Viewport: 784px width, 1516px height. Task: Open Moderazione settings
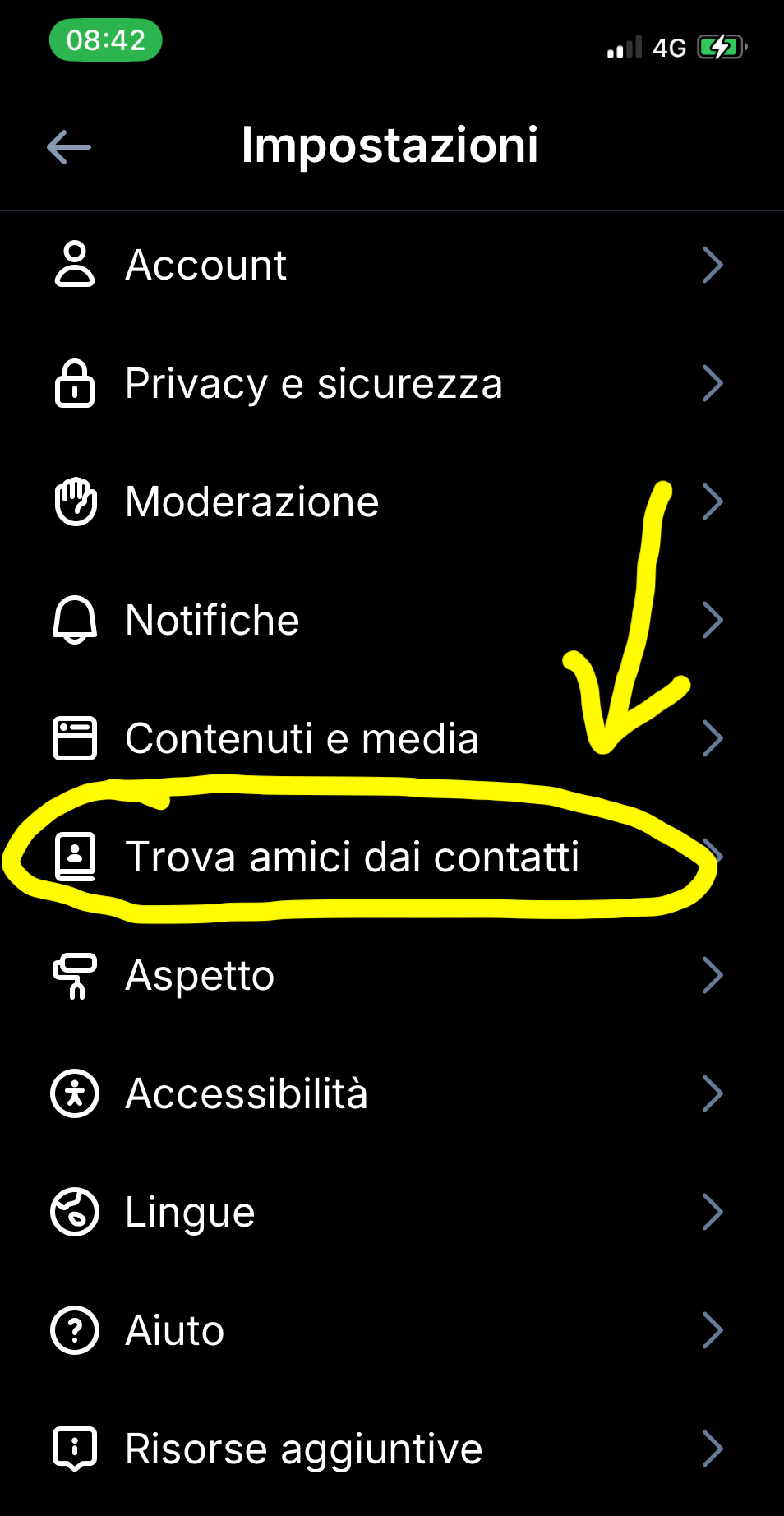pyautogui.click(x=251, y=501)
